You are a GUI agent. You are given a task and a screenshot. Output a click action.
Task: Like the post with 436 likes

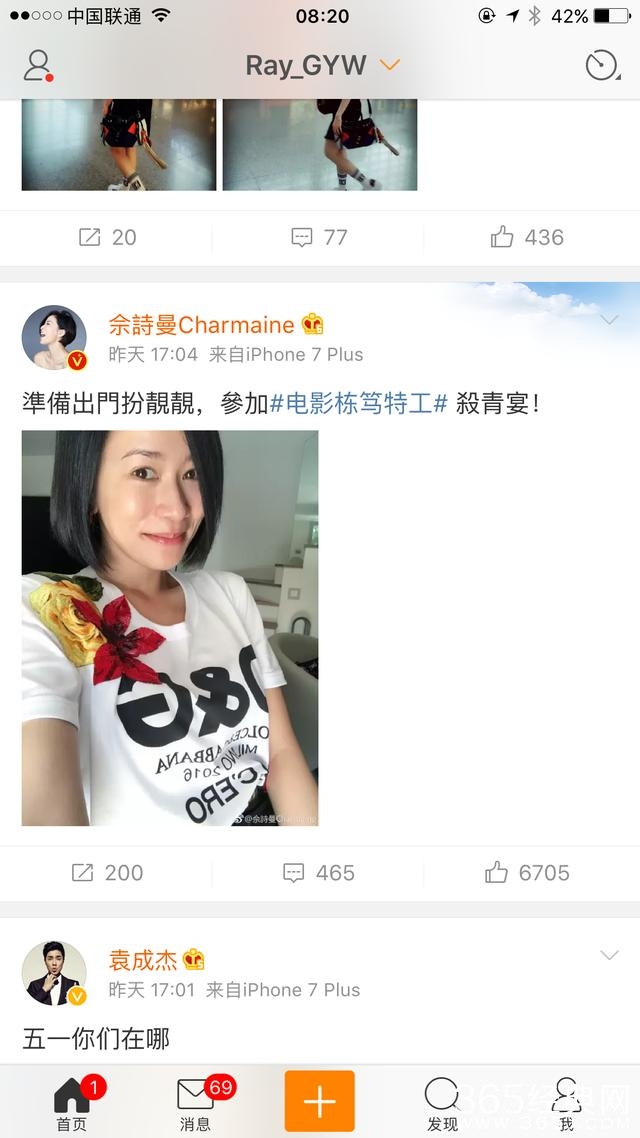[527, 237]
